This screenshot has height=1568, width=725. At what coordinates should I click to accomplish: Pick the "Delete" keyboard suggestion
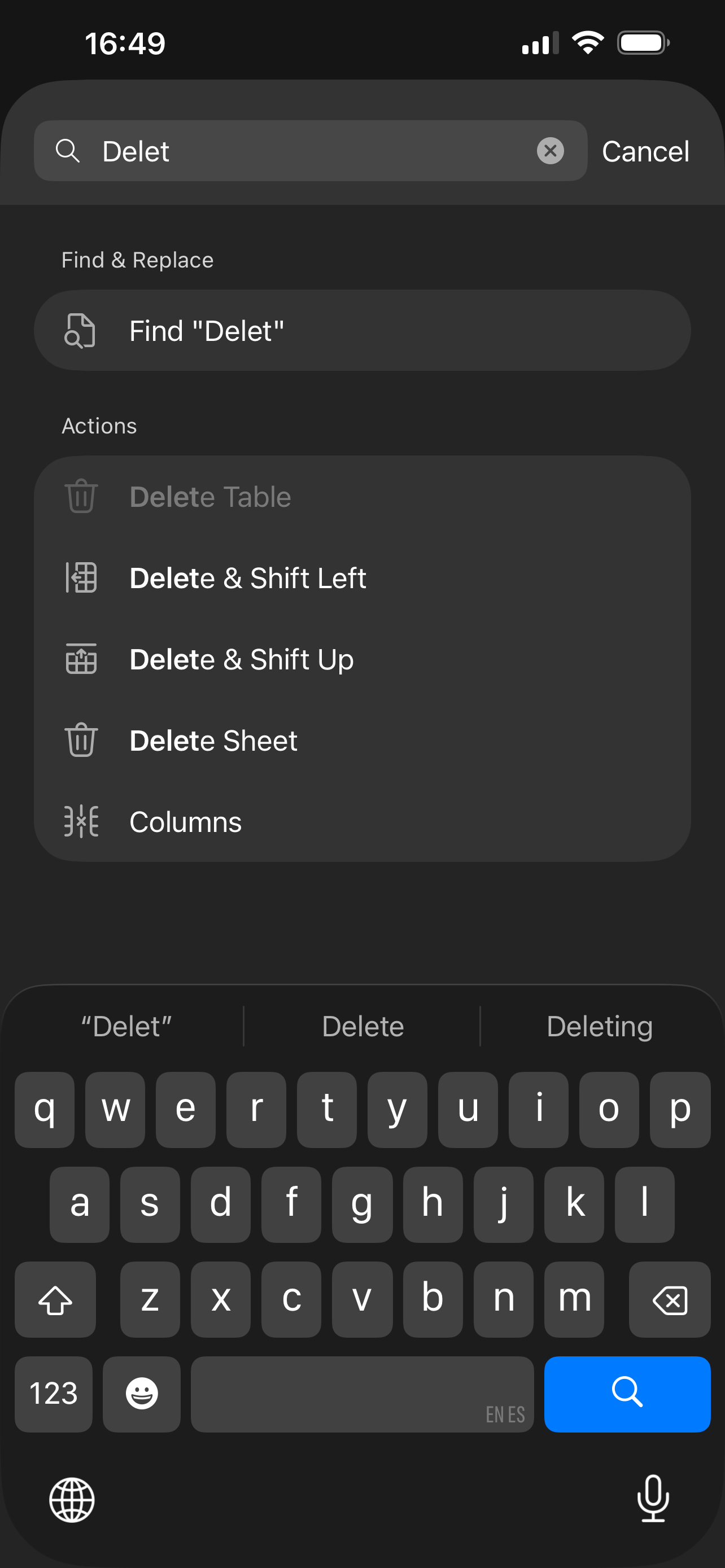(363, 1026)
